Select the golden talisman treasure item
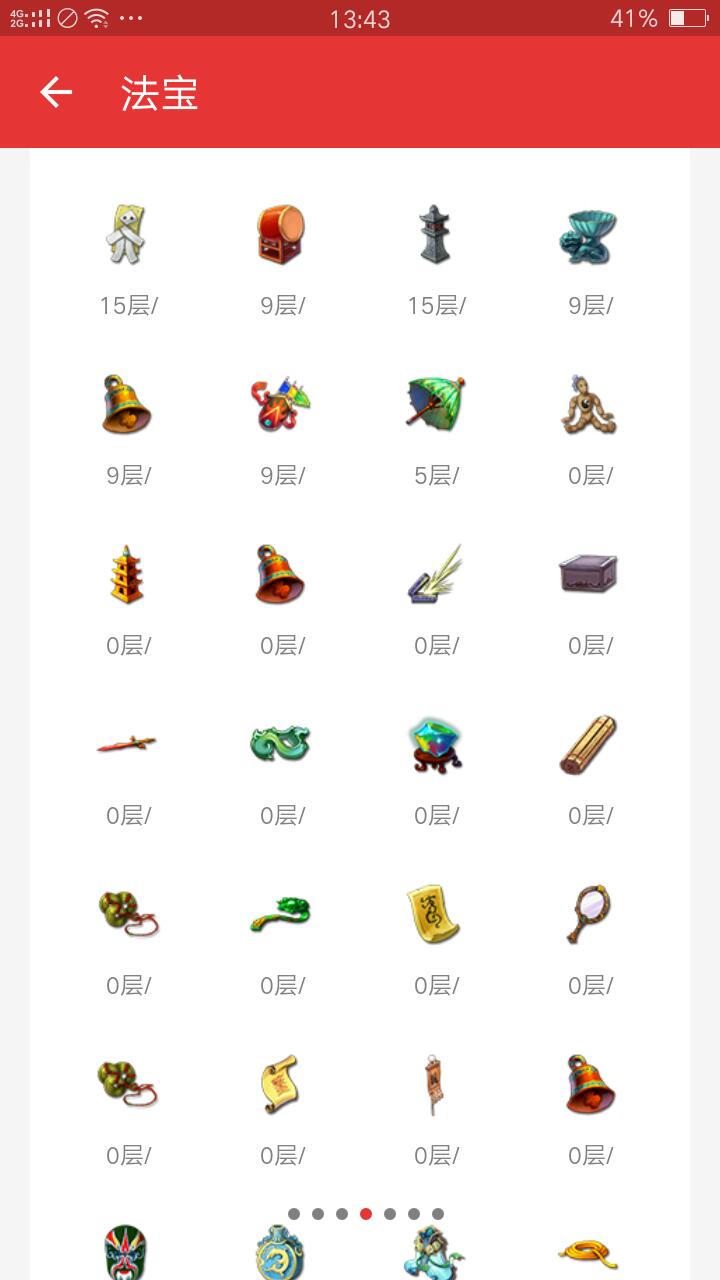The height and width of the screenshot is (1280, 720). pos(435,914)
